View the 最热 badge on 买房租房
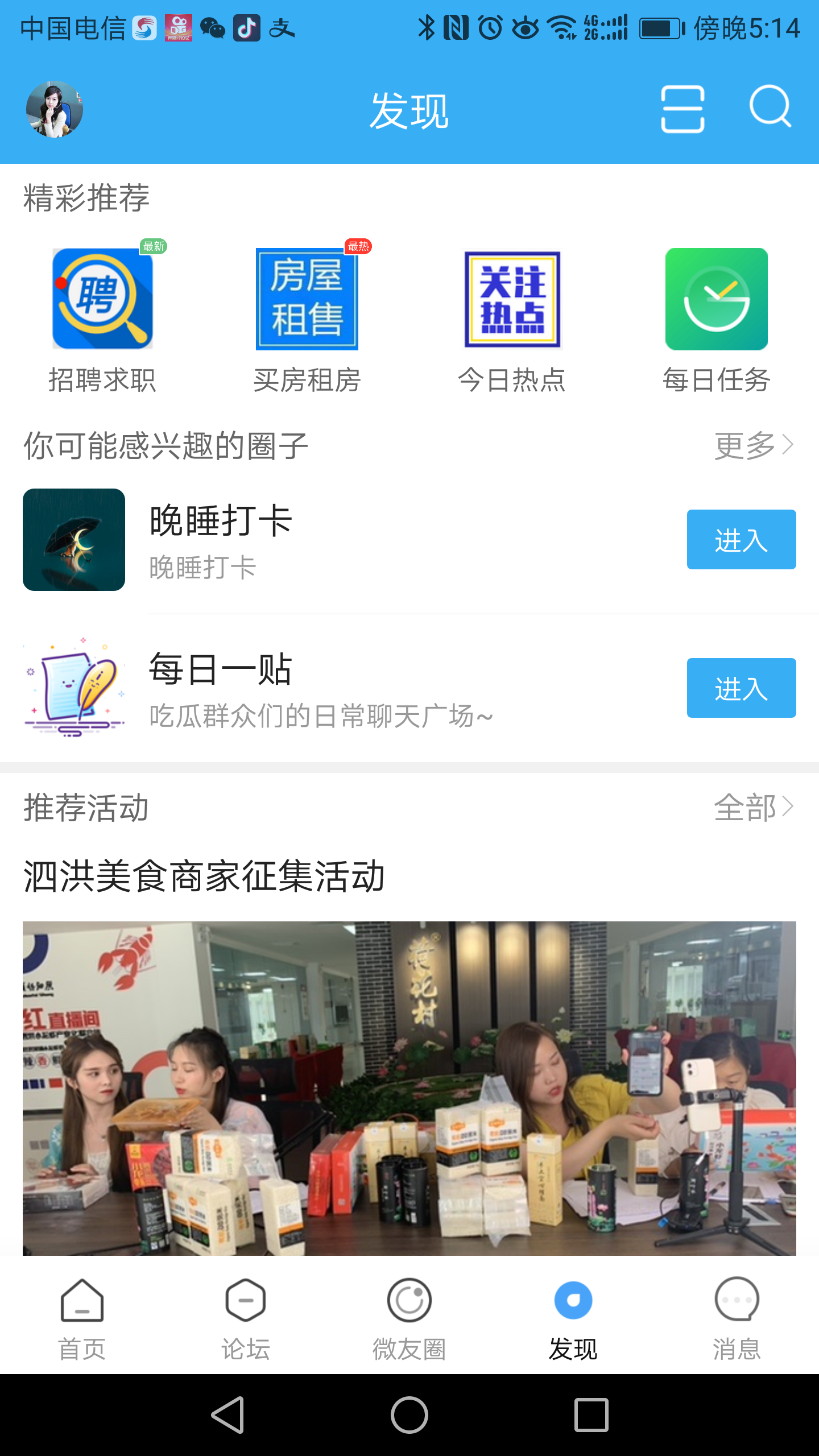The image size is (819, 1456). (x=357, y=249)
